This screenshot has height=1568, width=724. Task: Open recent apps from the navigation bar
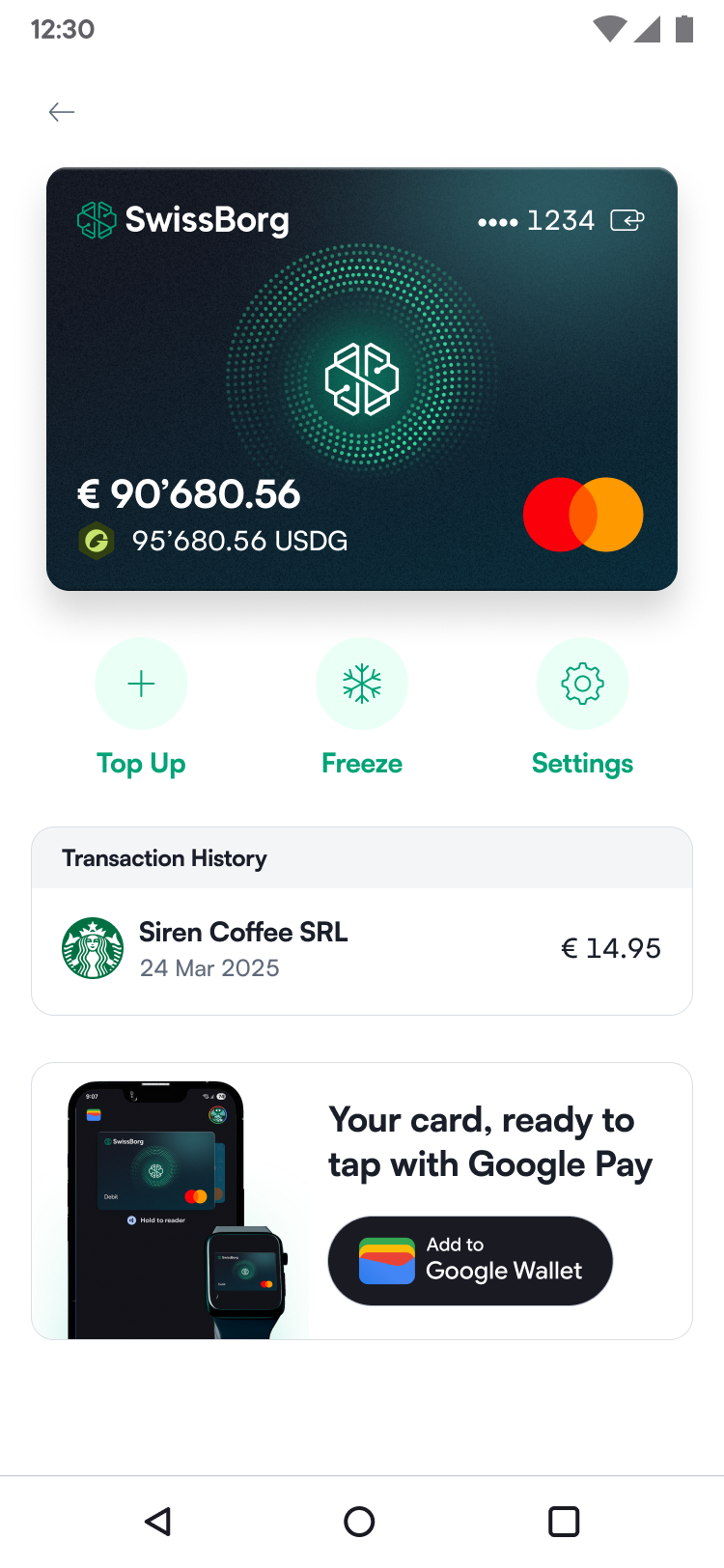click(x=564, y=1522)
